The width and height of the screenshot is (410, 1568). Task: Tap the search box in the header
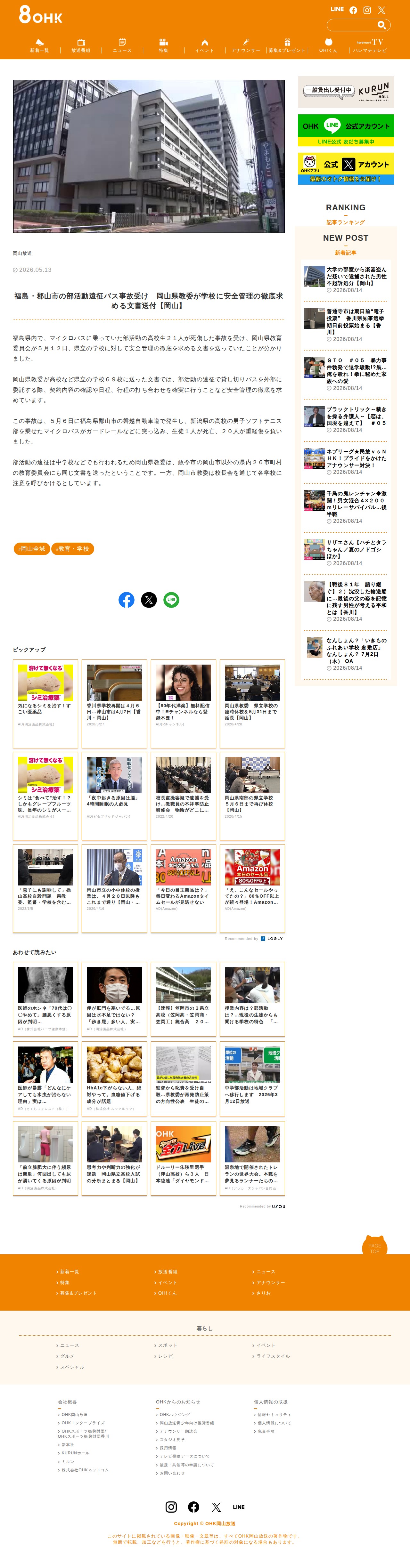coord(358,25)
